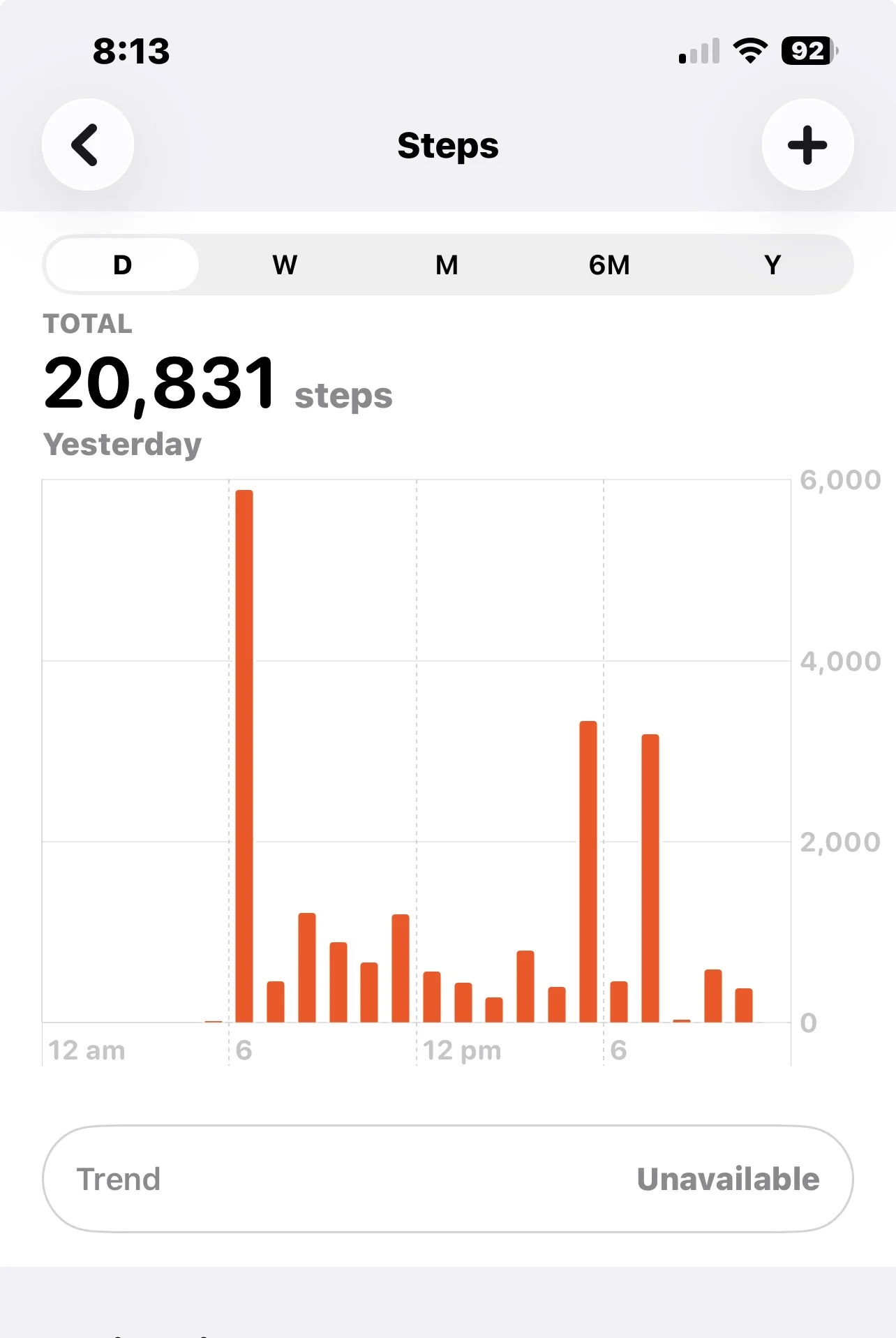Switch to the 6M view
The width and height of the screenshot is (896, 1338).
point(609,265)
